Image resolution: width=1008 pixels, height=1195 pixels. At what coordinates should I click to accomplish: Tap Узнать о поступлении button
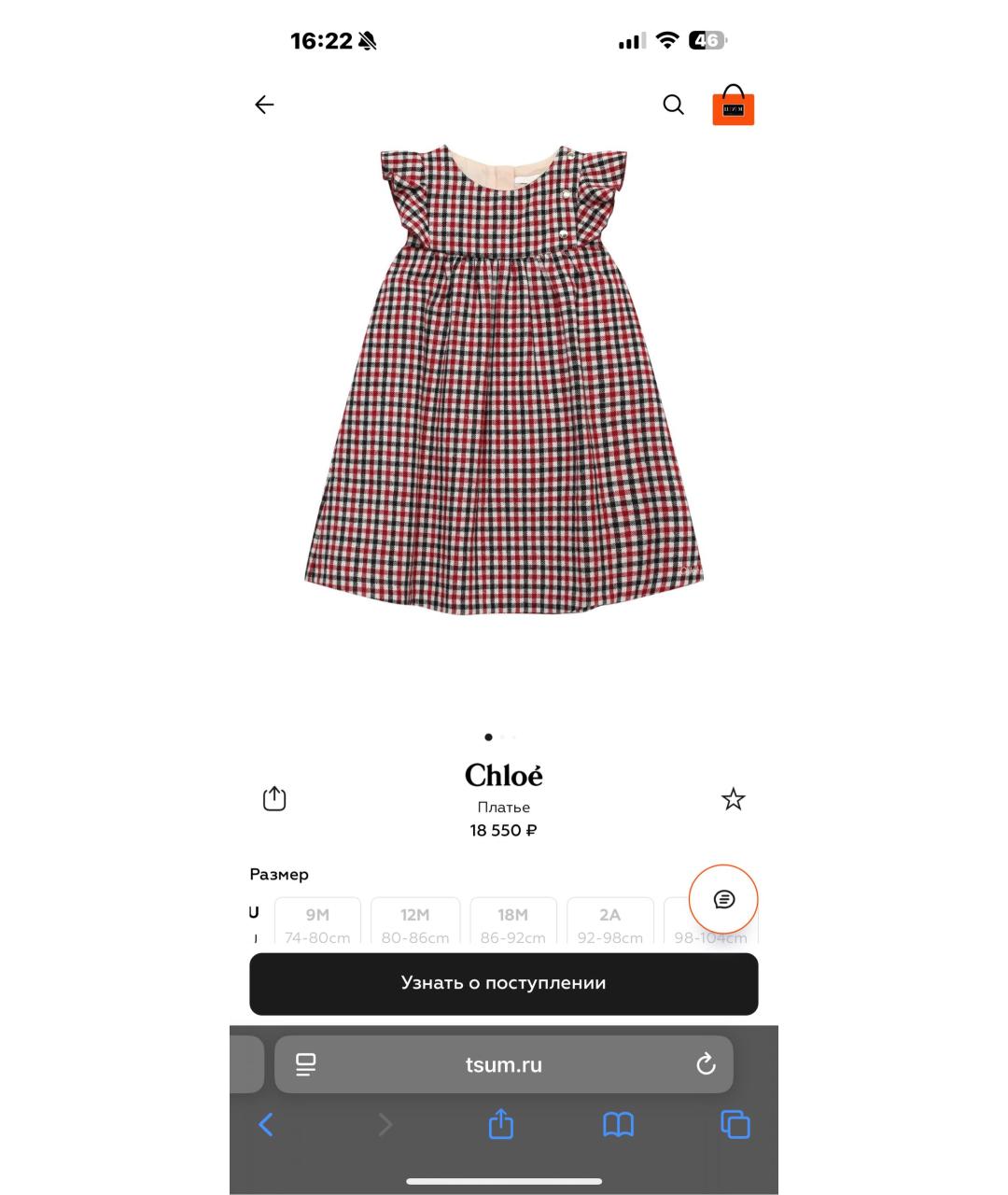503,983
